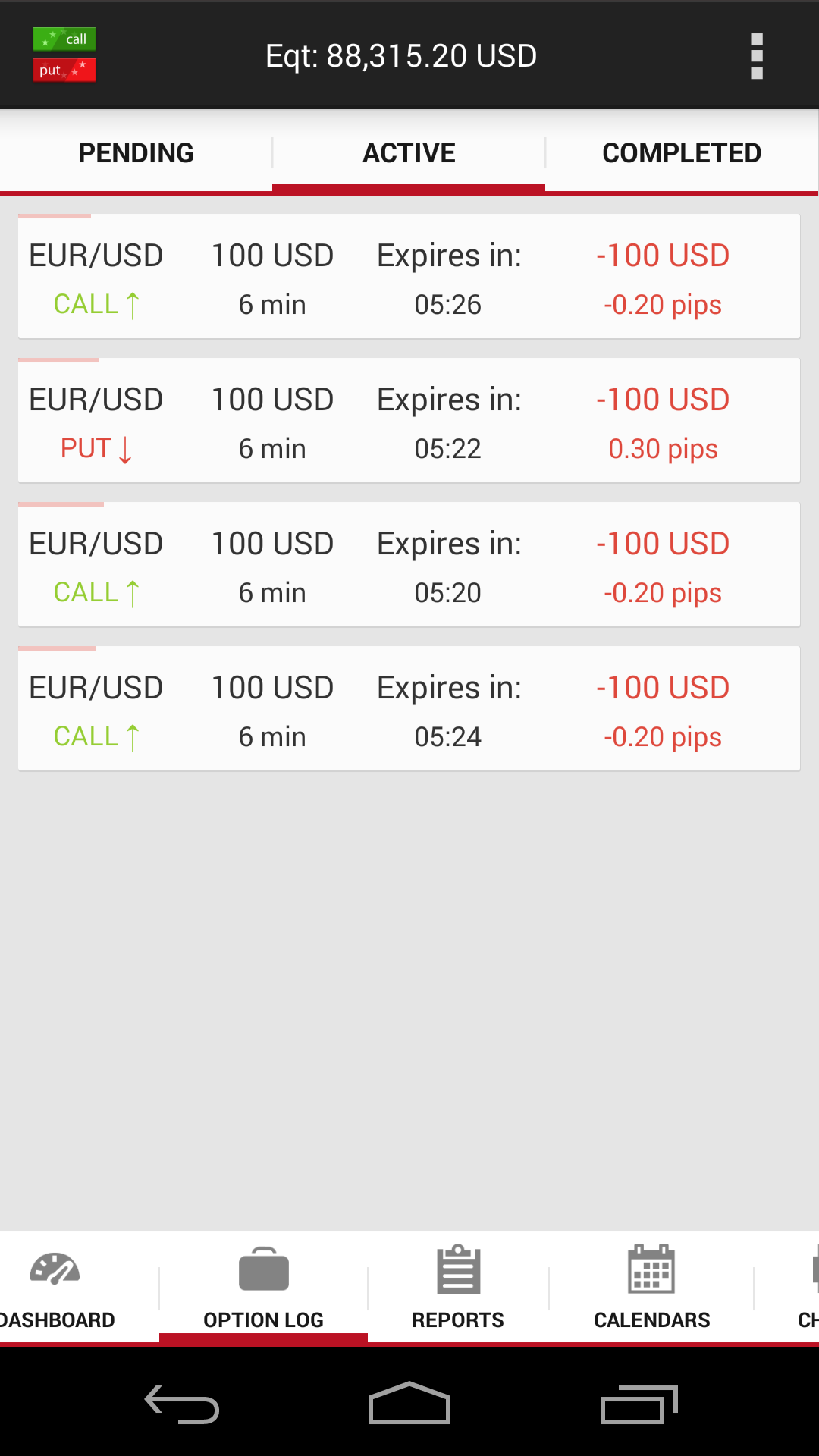
Task: Open the CALL option expiring in 05:26
Action: point(409,277)
